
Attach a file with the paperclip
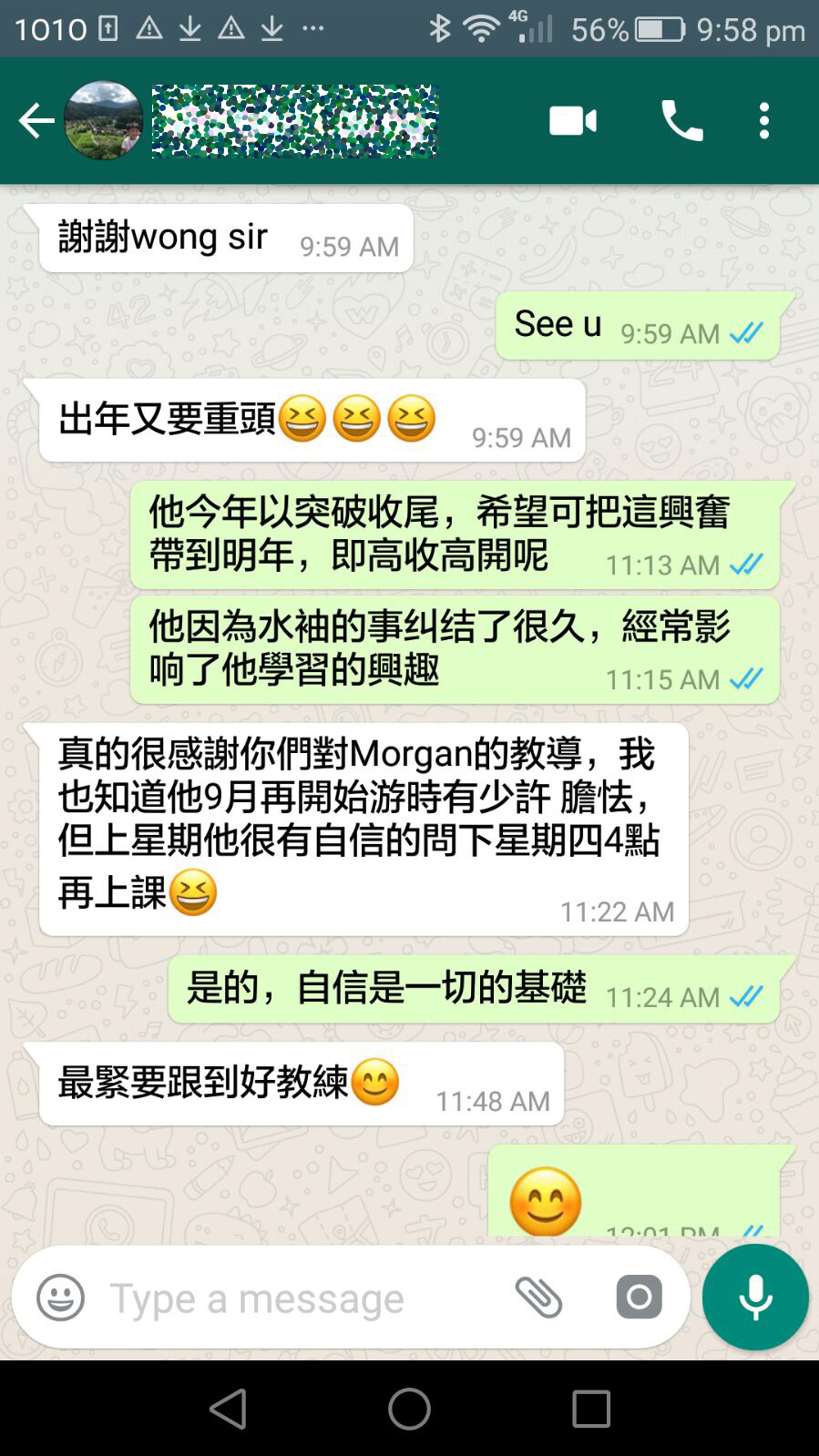538,1298
